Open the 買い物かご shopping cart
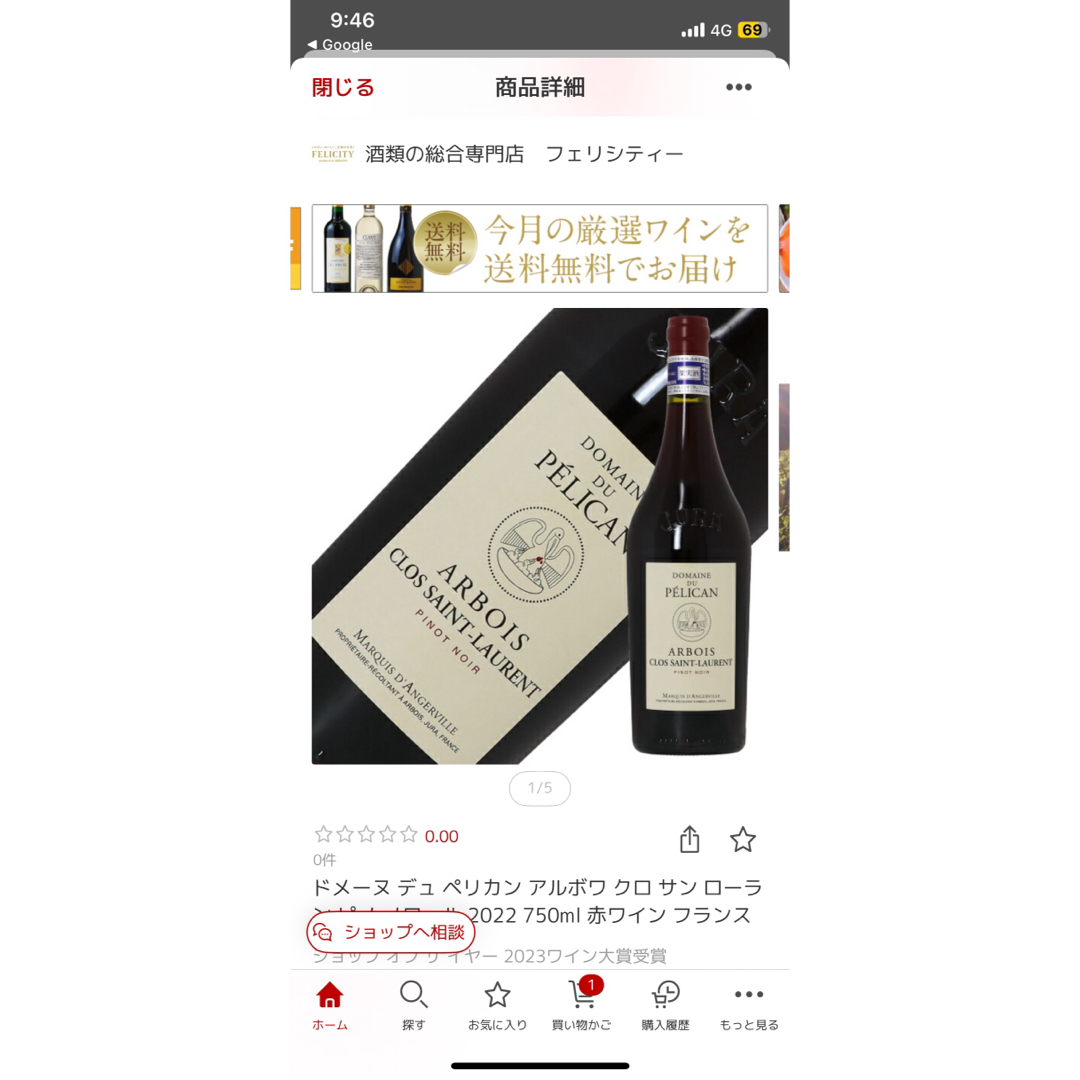The image size is (1080, 1080). (x=581, y=1006)
